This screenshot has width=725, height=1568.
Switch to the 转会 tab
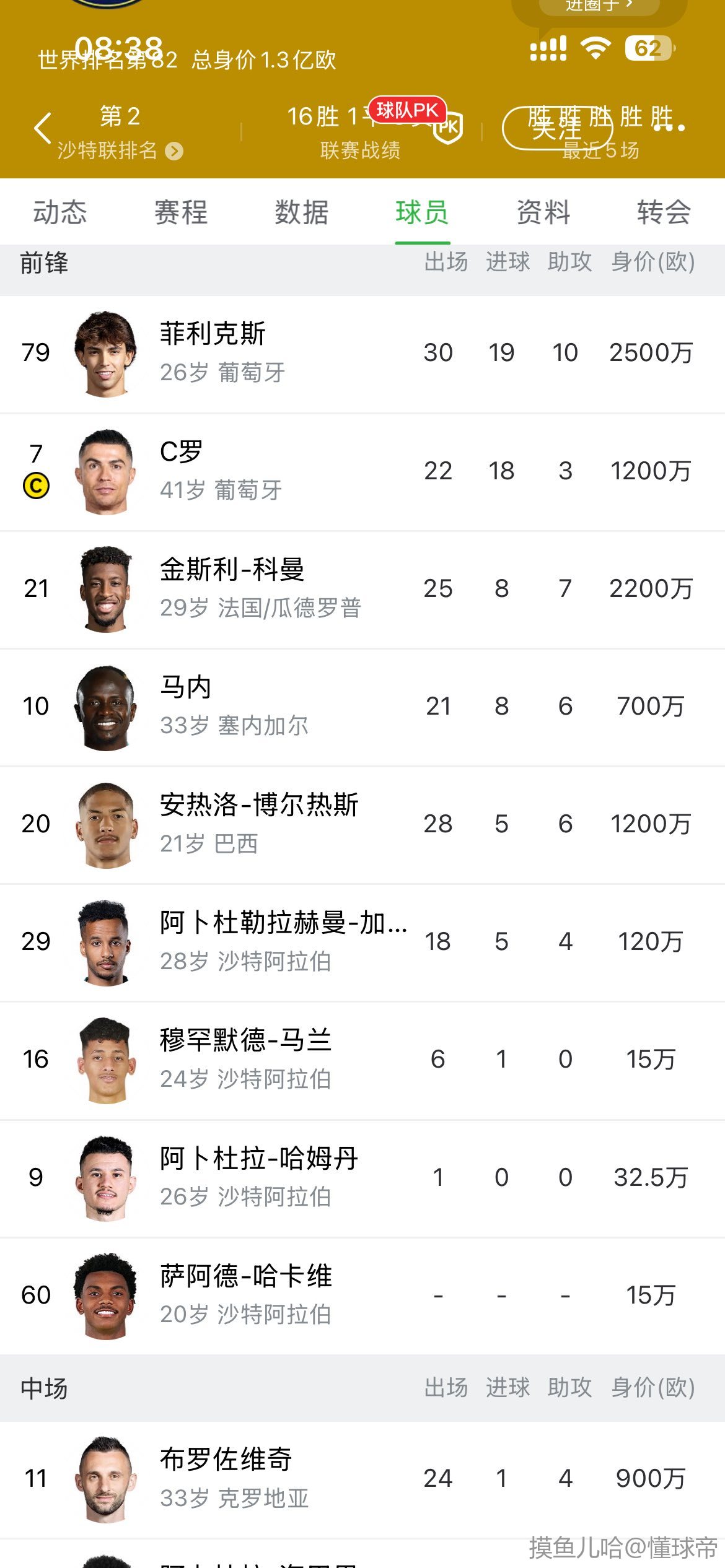(664, 212)
